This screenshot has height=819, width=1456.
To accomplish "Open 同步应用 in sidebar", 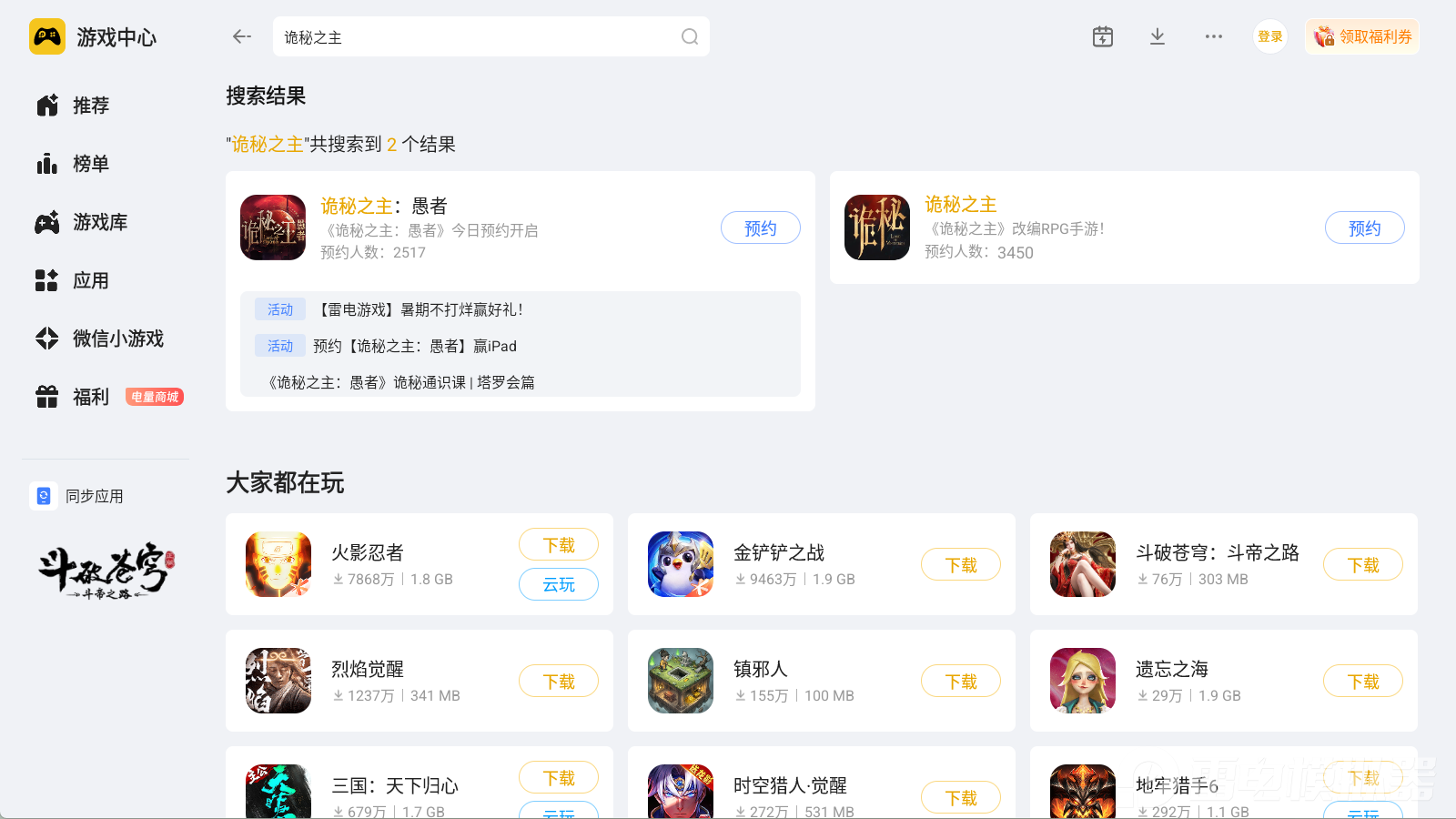I will pos(77,496).
